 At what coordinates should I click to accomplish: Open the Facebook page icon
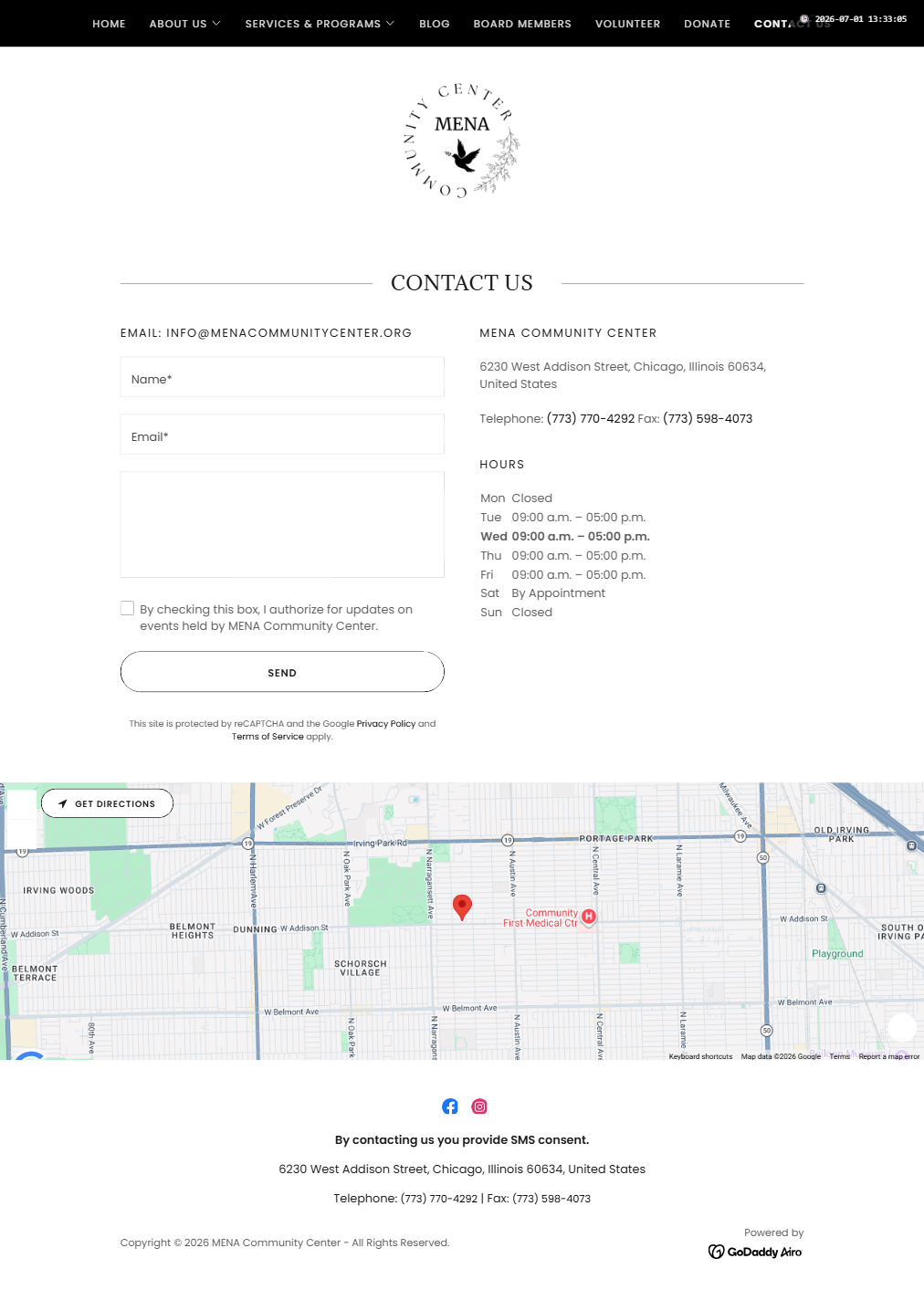(450, 1106)
